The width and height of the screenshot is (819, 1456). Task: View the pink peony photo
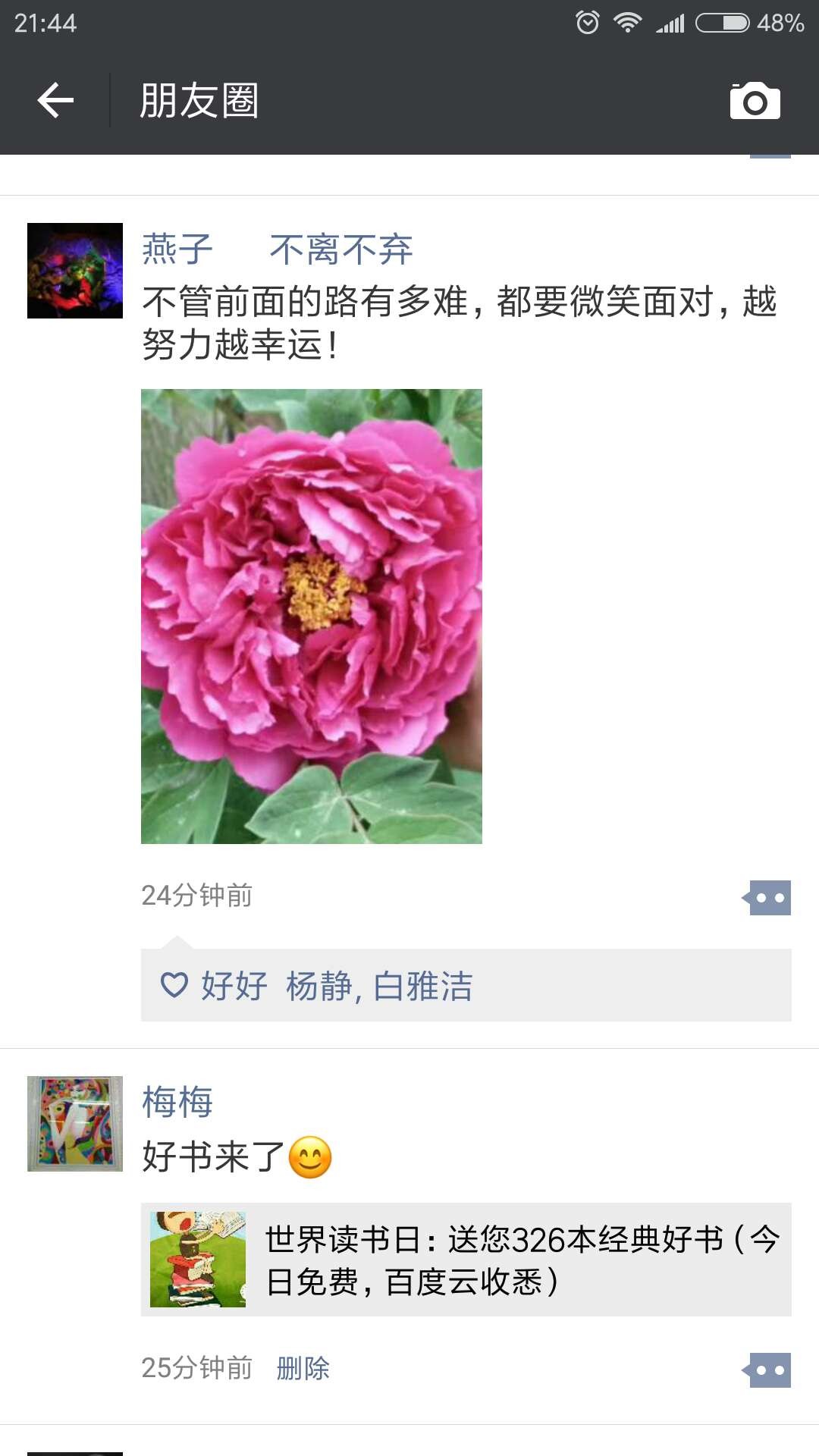[x=312, y=616]
